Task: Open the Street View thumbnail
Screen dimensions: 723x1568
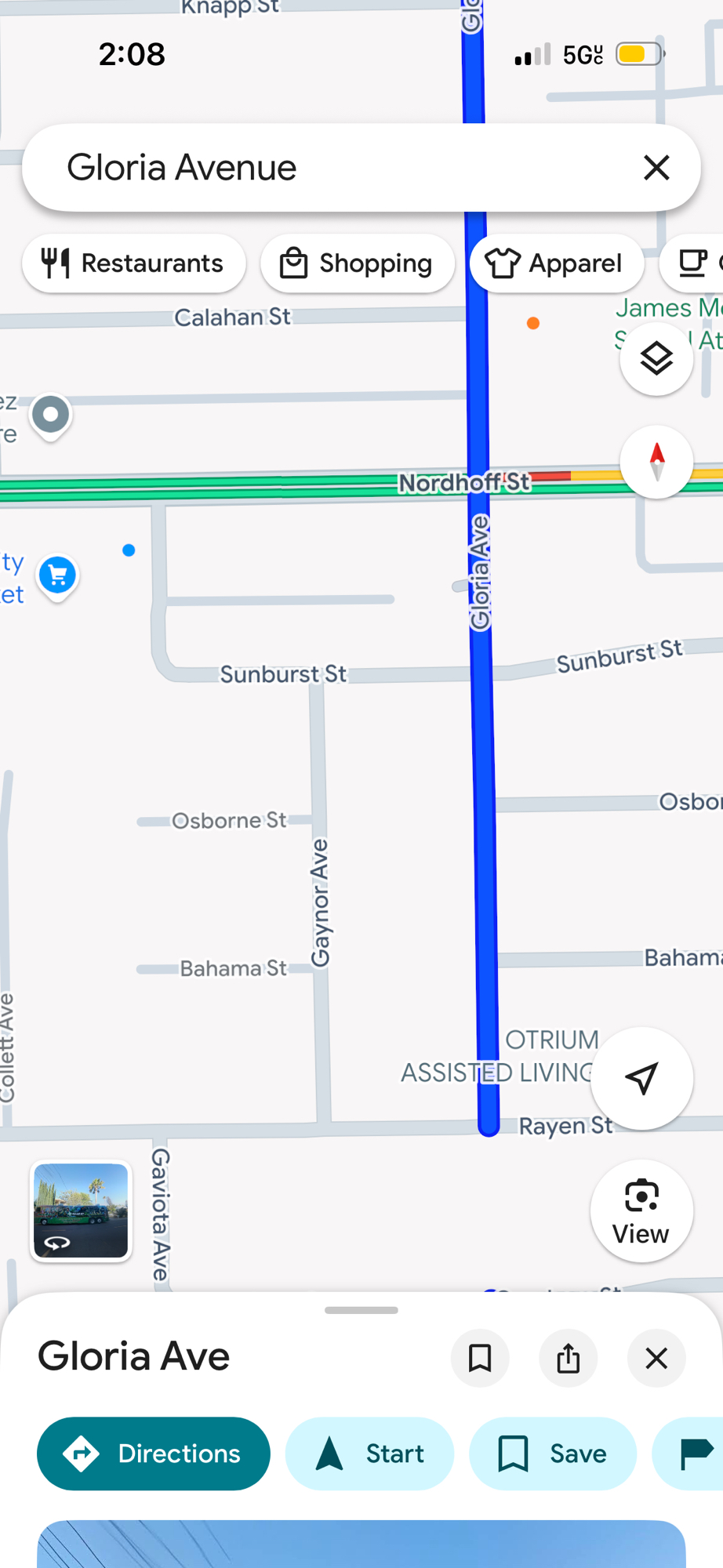Action: (x=81, y=1210)
